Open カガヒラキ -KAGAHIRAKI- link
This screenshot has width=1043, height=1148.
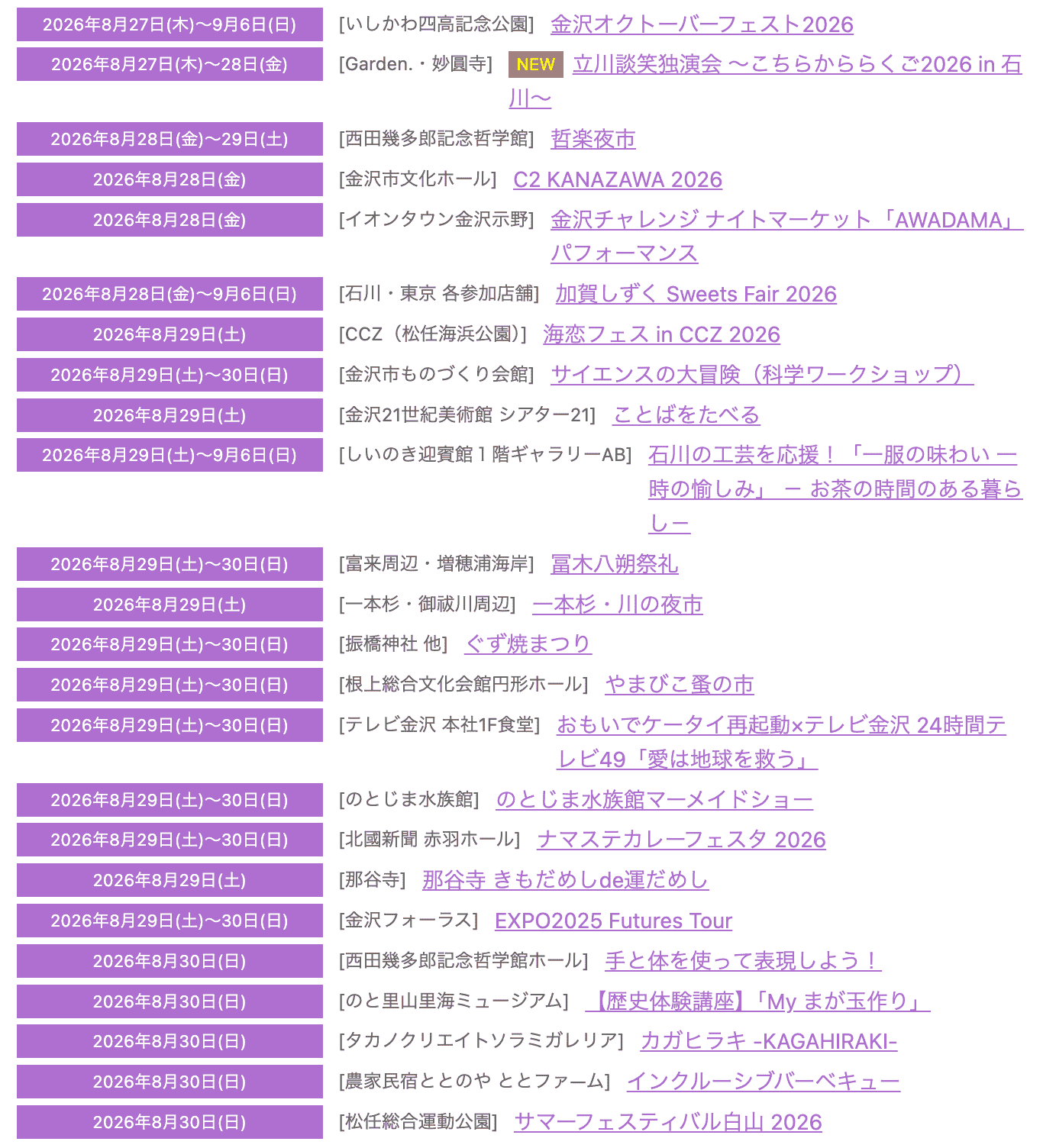click(769, 1041)
